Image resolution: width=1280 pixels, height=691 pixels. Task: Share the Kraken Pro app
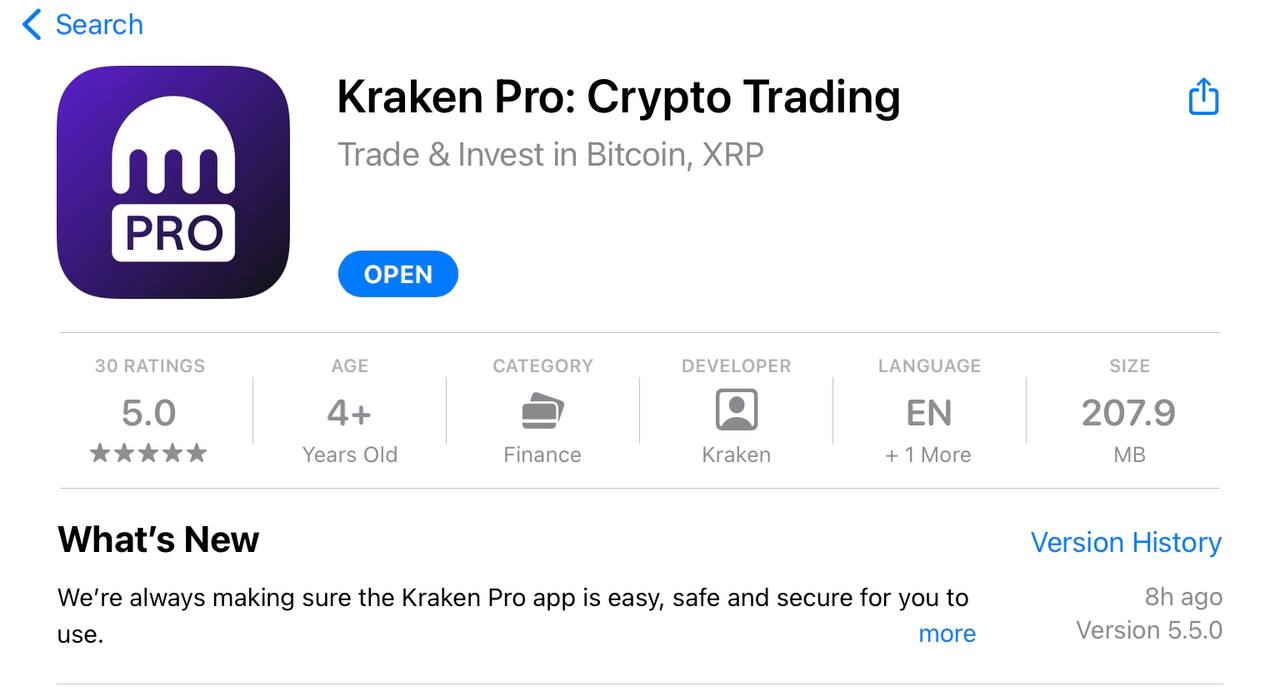pyautogui.click(x=1203, y=97)
